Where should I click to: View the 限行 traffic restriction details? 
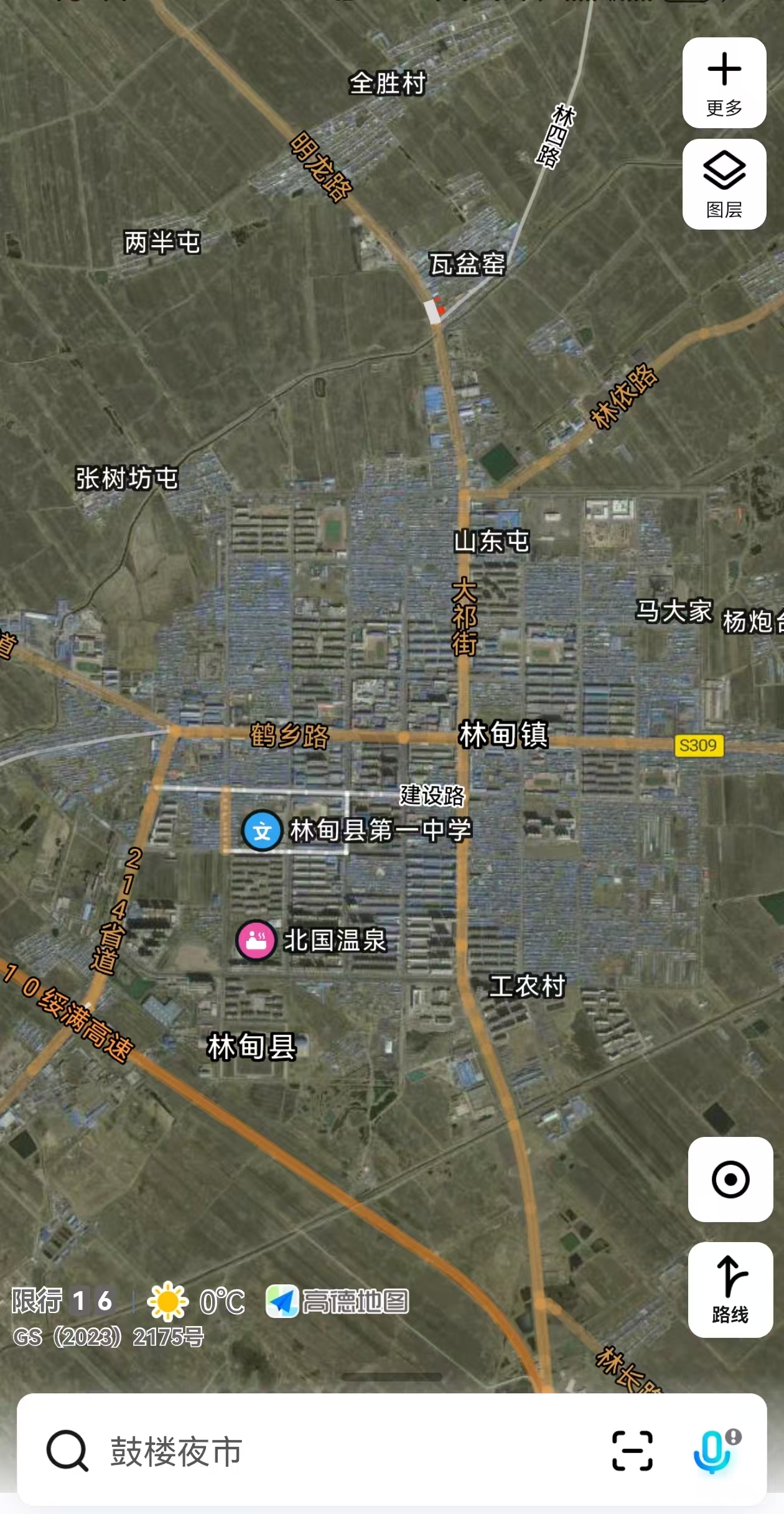[62, 1301]
